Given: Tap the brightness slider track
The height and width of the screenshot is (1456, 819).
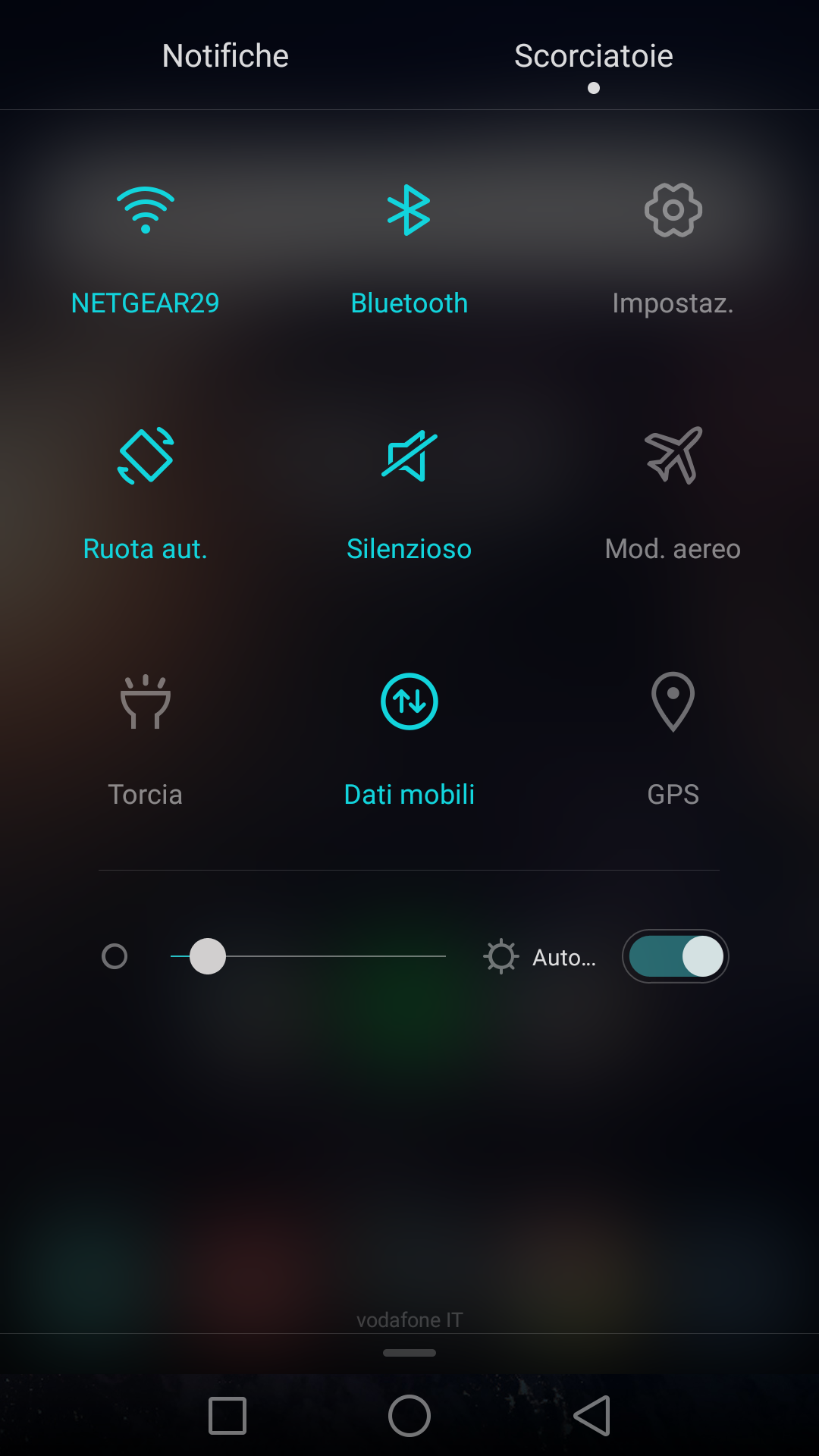Looking at the screenshot, I should tap(308, 956).
